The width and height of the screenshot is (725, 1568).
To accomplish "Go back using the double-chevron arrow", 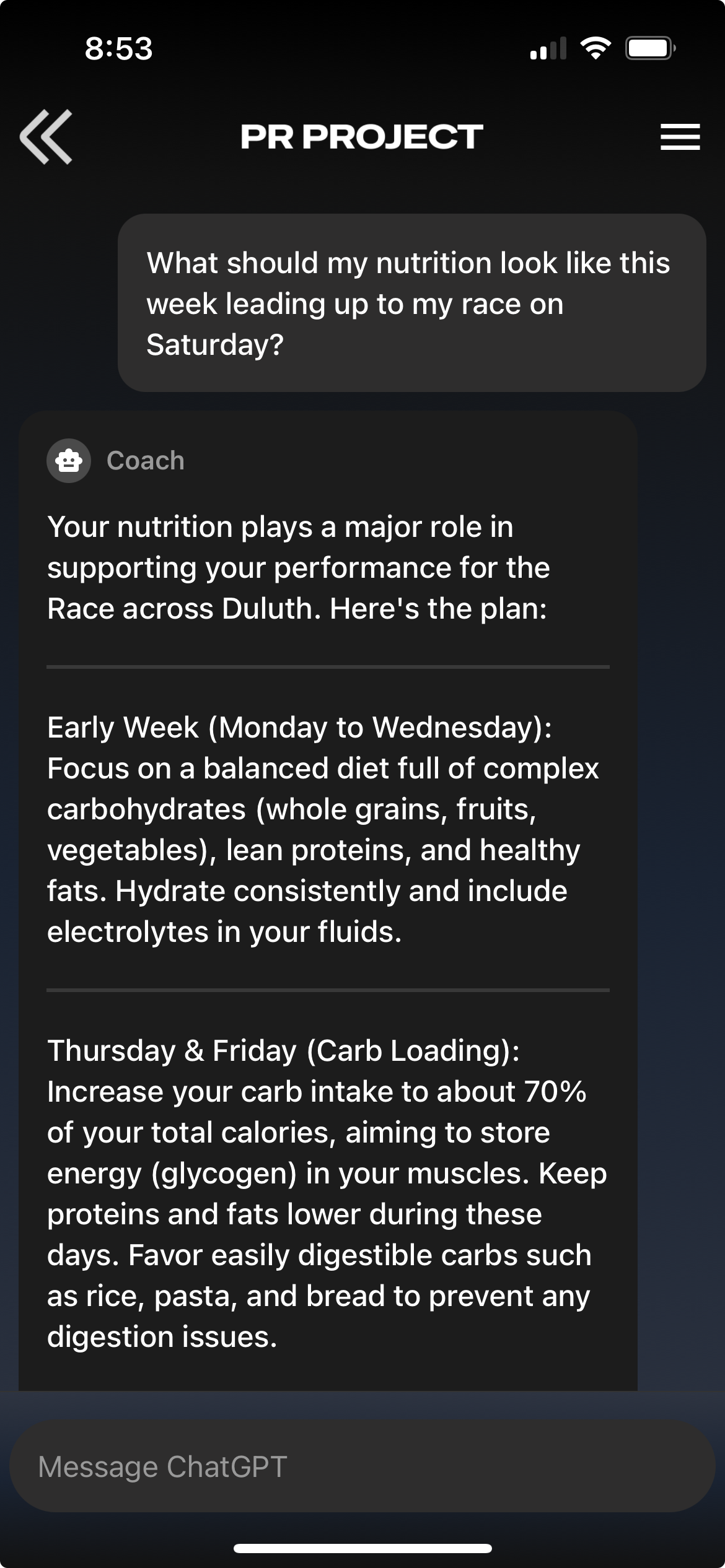I will (x=46, y=137).
